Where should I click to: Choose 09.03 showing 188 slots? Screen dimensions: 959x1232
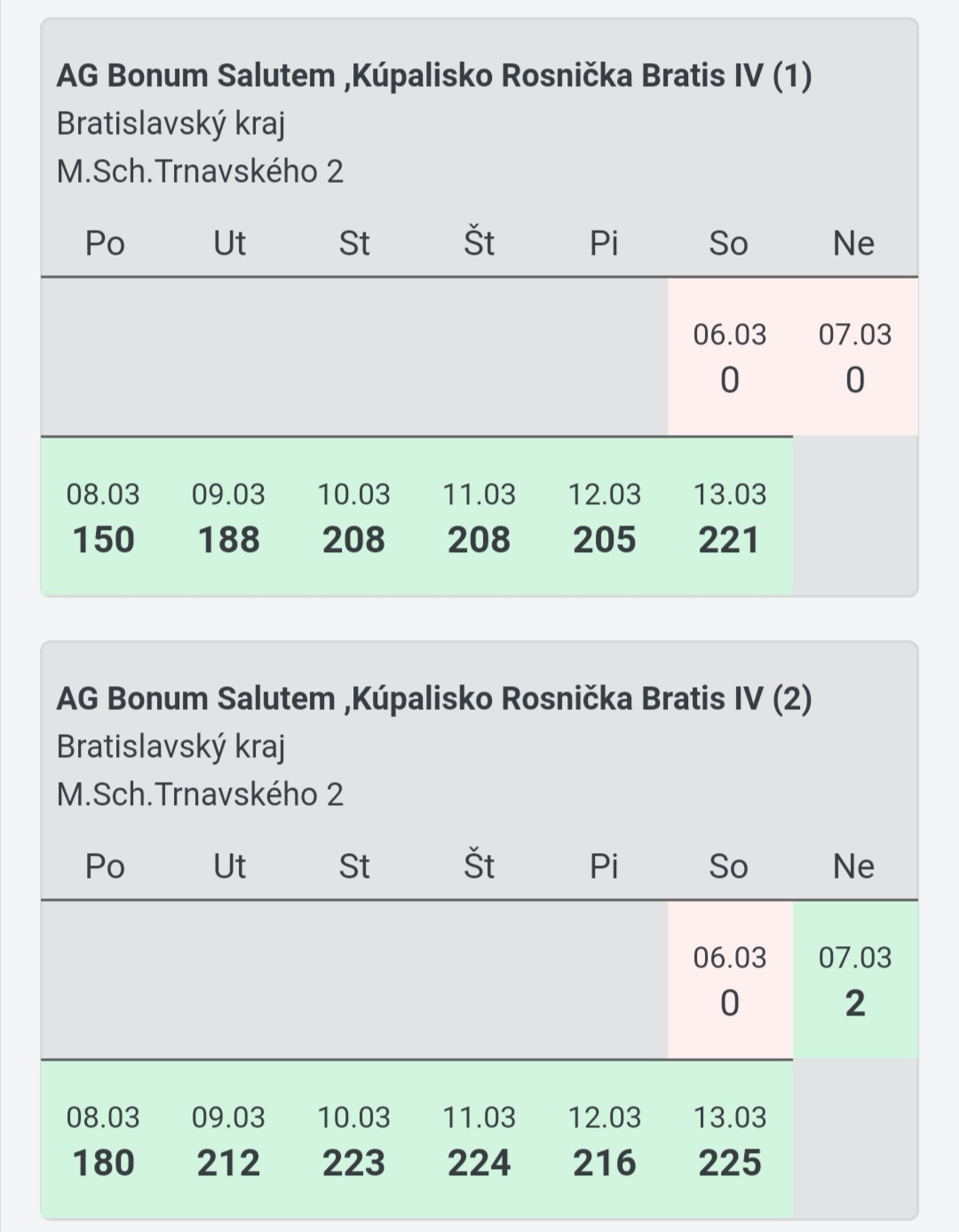(228, 517)
